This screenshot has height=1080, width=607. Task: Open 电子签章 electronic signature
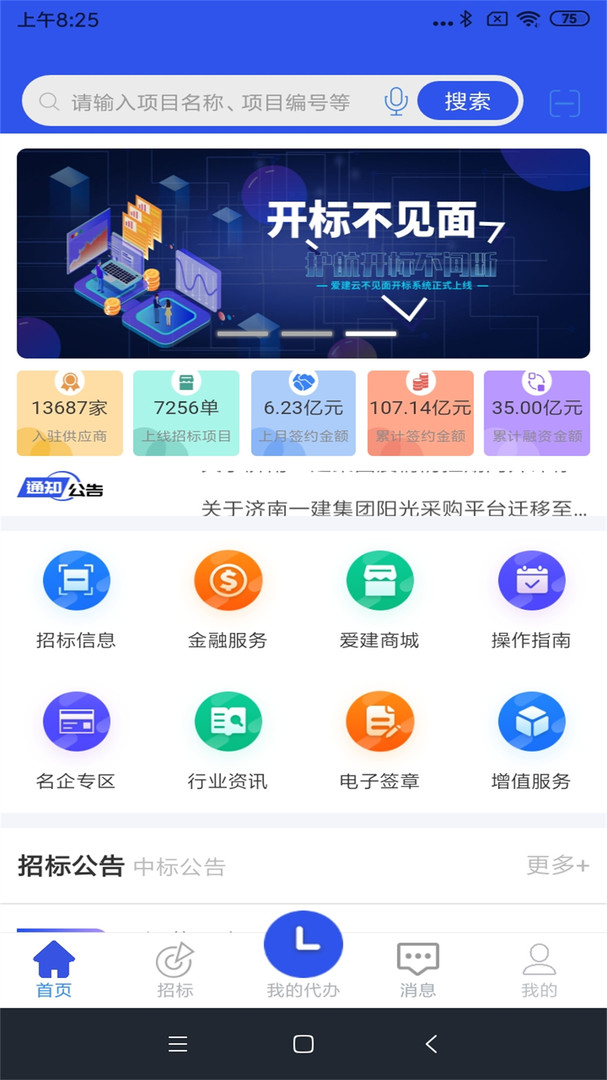(x=379, y=741)
